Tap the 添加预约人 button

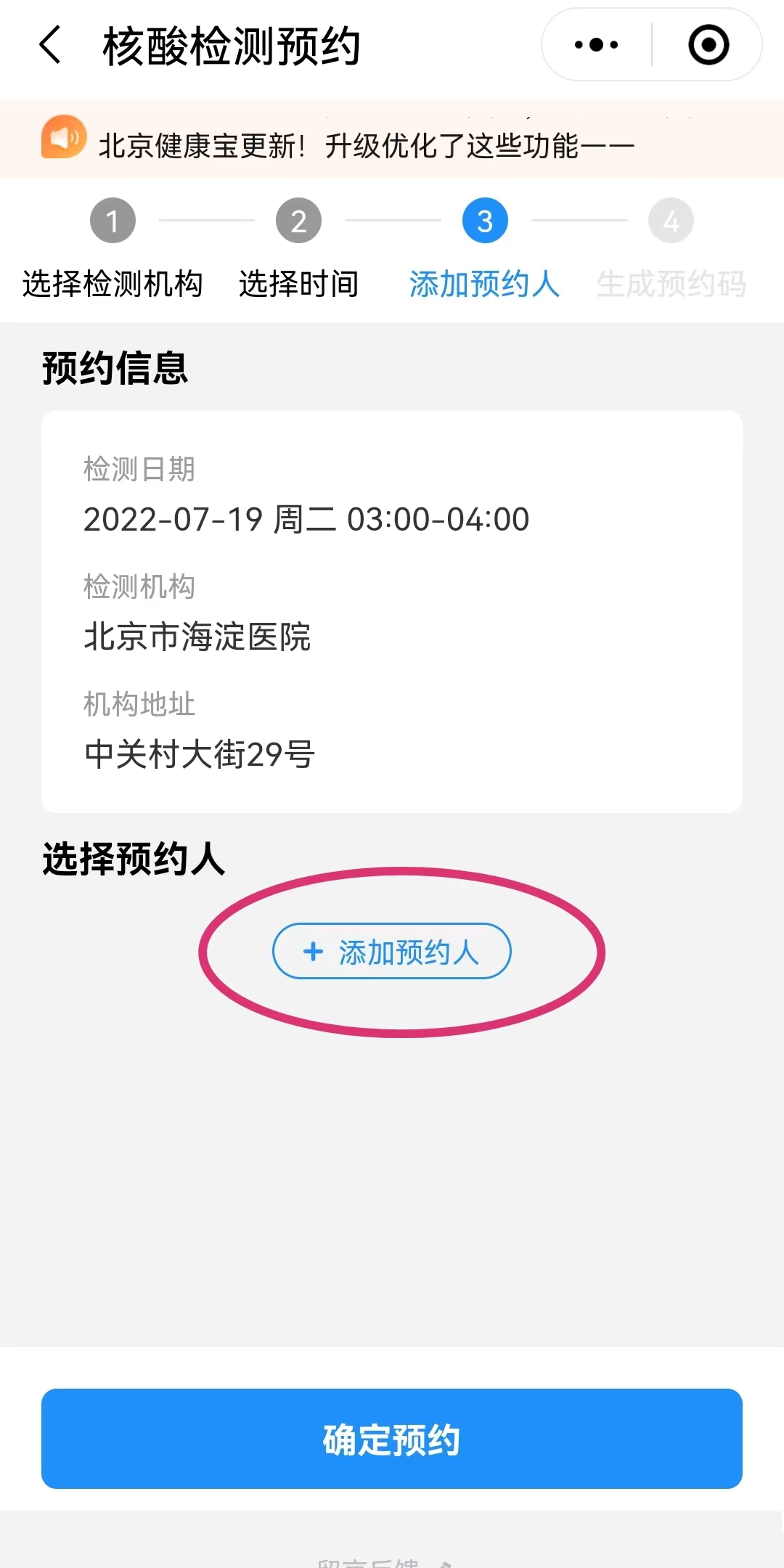[x=392, y=951]
